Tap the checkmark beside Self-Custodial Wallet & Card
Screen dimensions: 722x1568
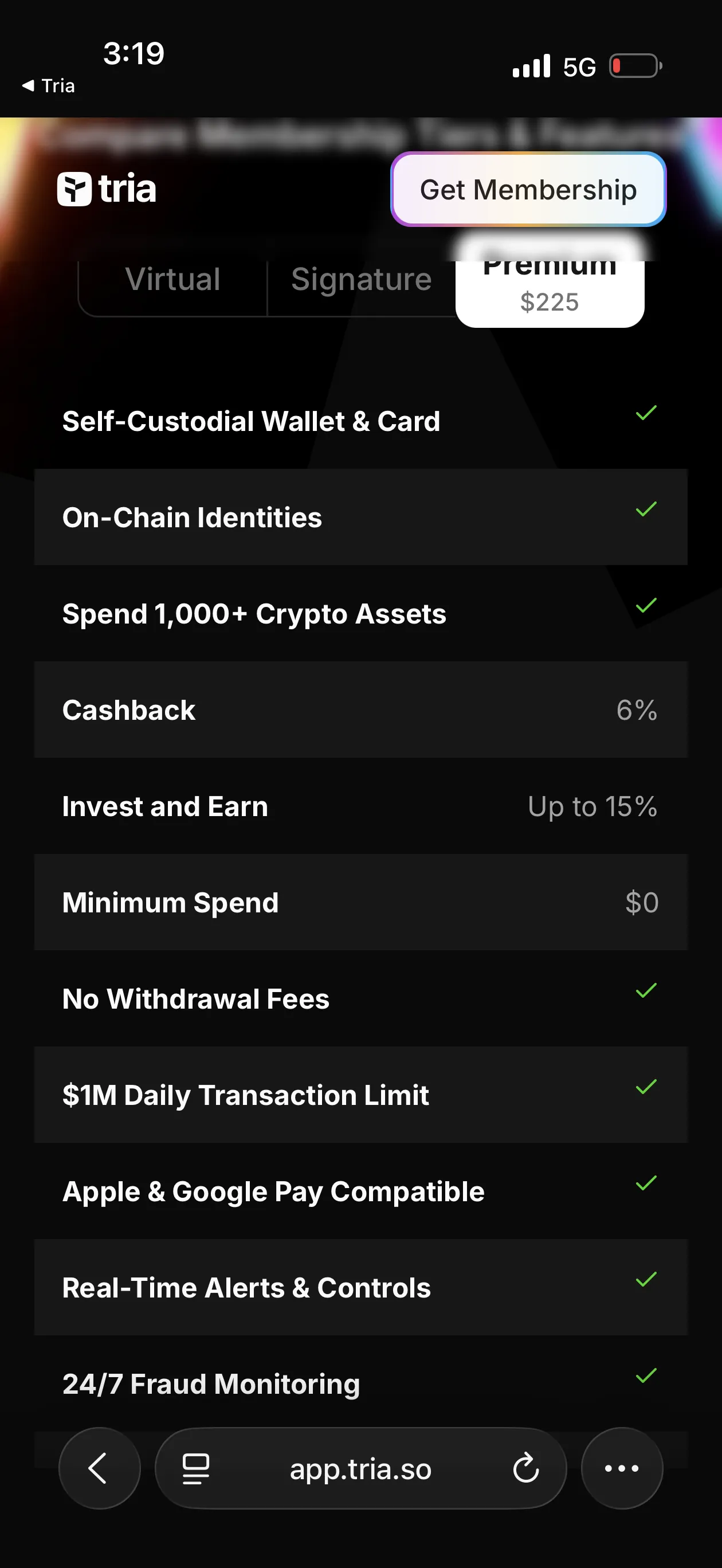(645, 414)
